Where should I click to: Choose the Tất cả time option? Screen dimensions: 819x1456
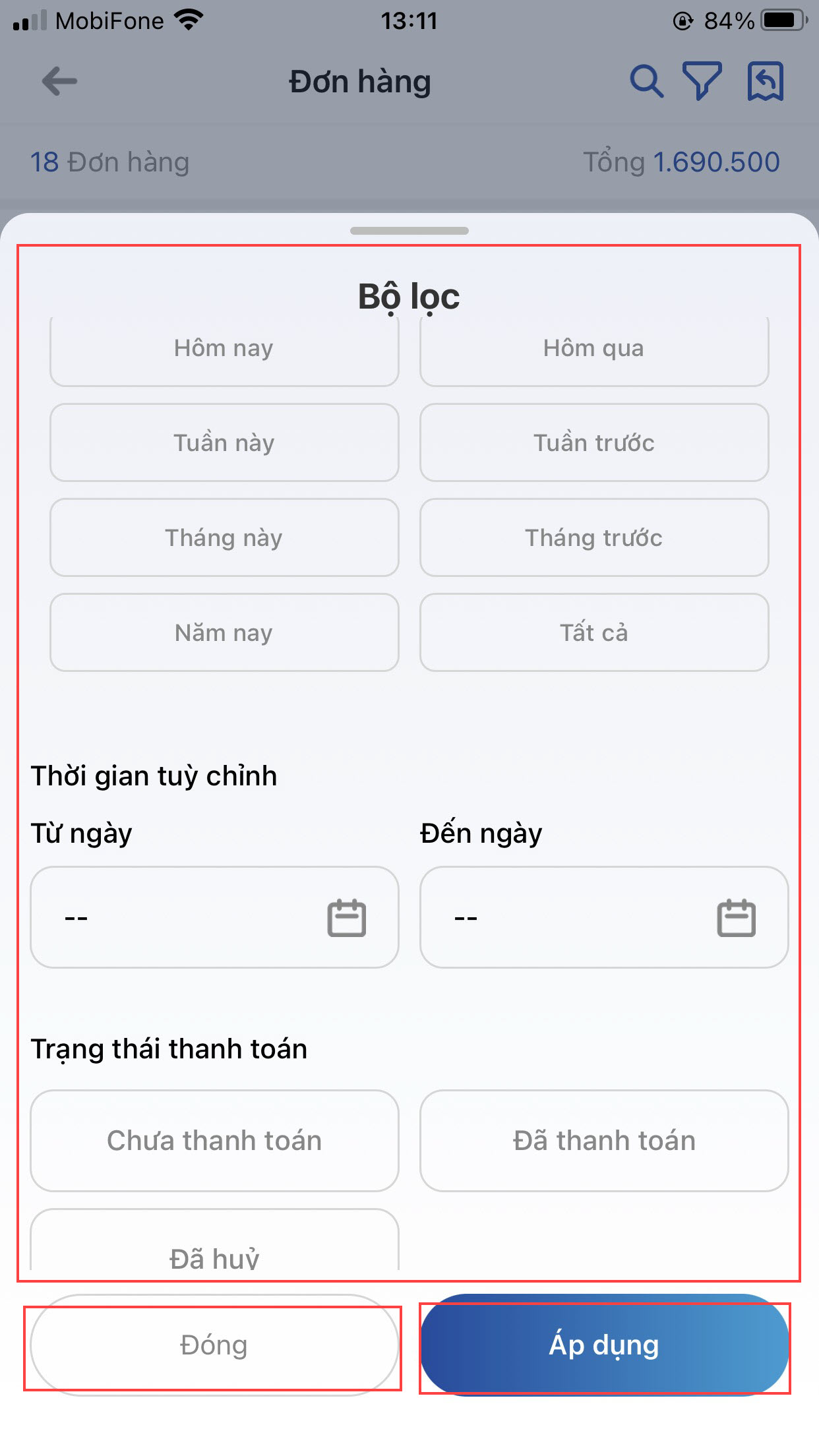(x=593, y=632)
